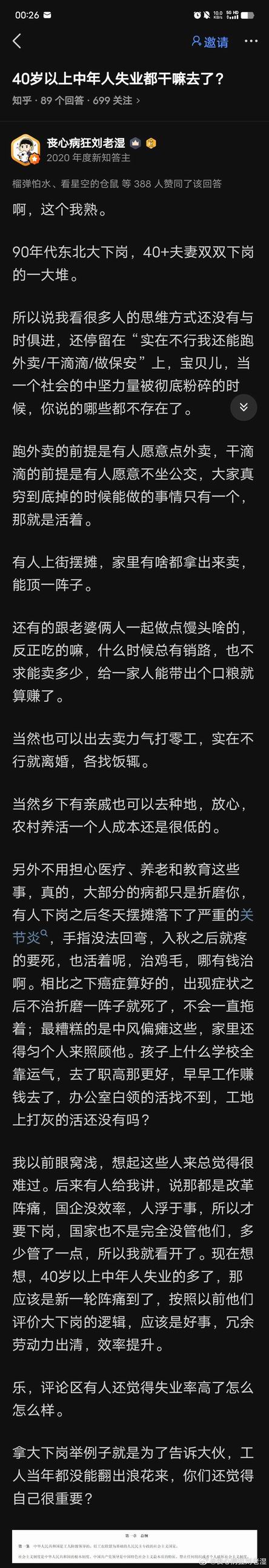
Task: Open the document image at the answer's end
Action: pyautogui.click(x=134, y=1546)
